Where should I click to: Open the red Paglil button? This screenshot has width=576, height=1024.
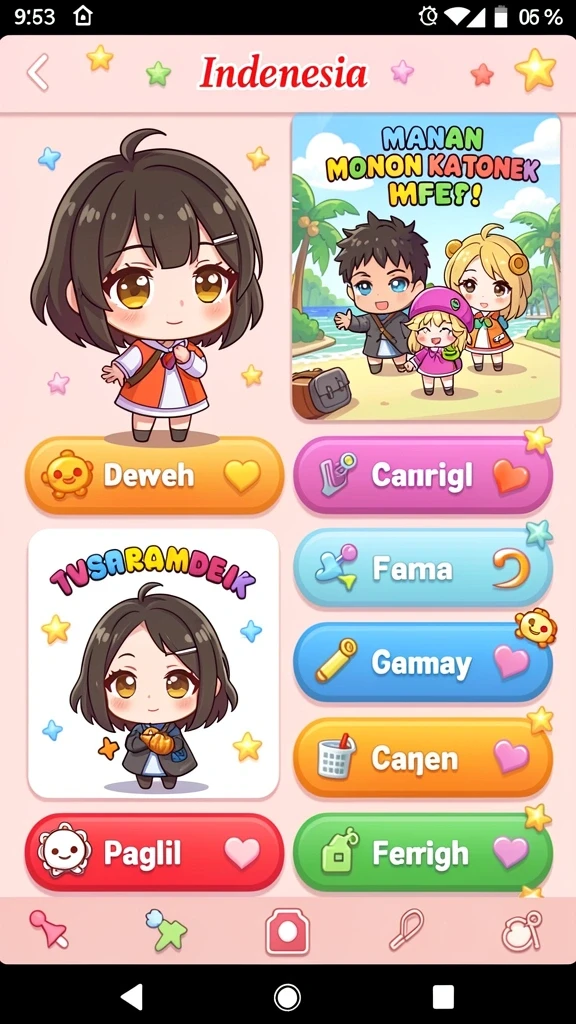pyautogui.click(x=154, y=852)
